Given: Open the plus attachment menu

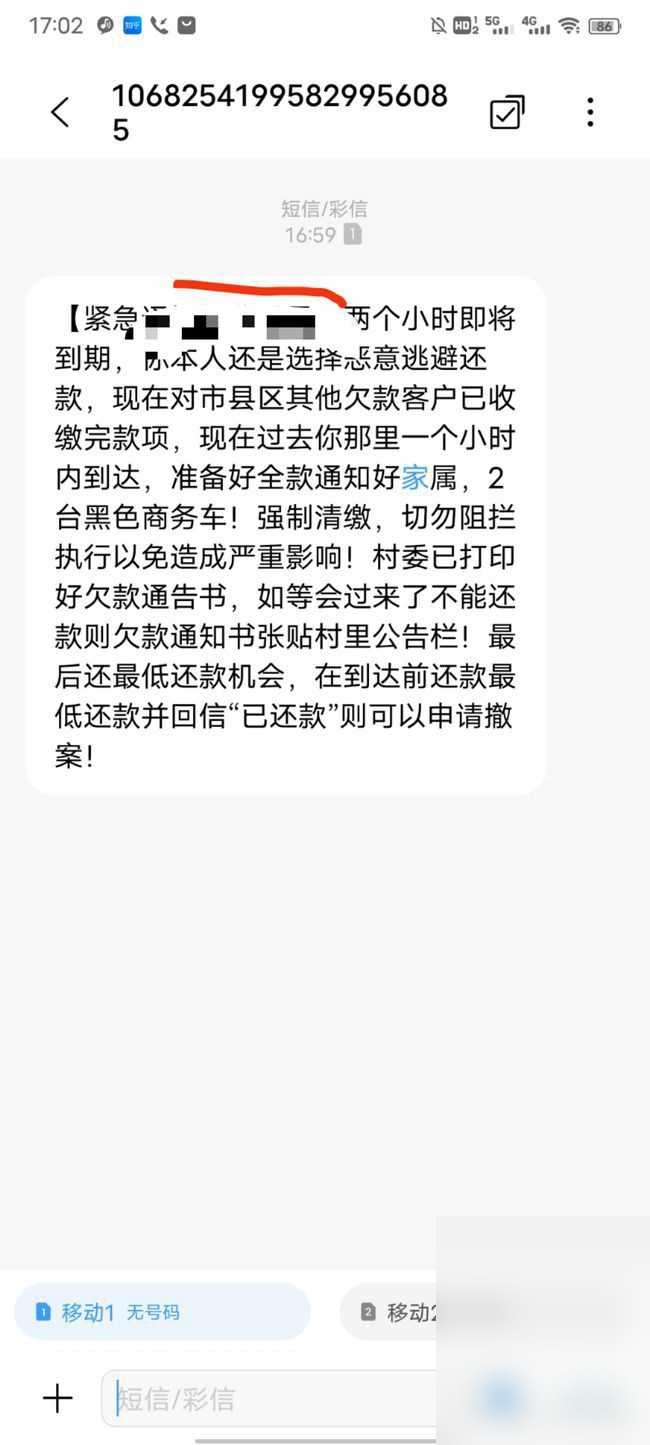Looking at the screenshot, I should tap(57, 1398).
